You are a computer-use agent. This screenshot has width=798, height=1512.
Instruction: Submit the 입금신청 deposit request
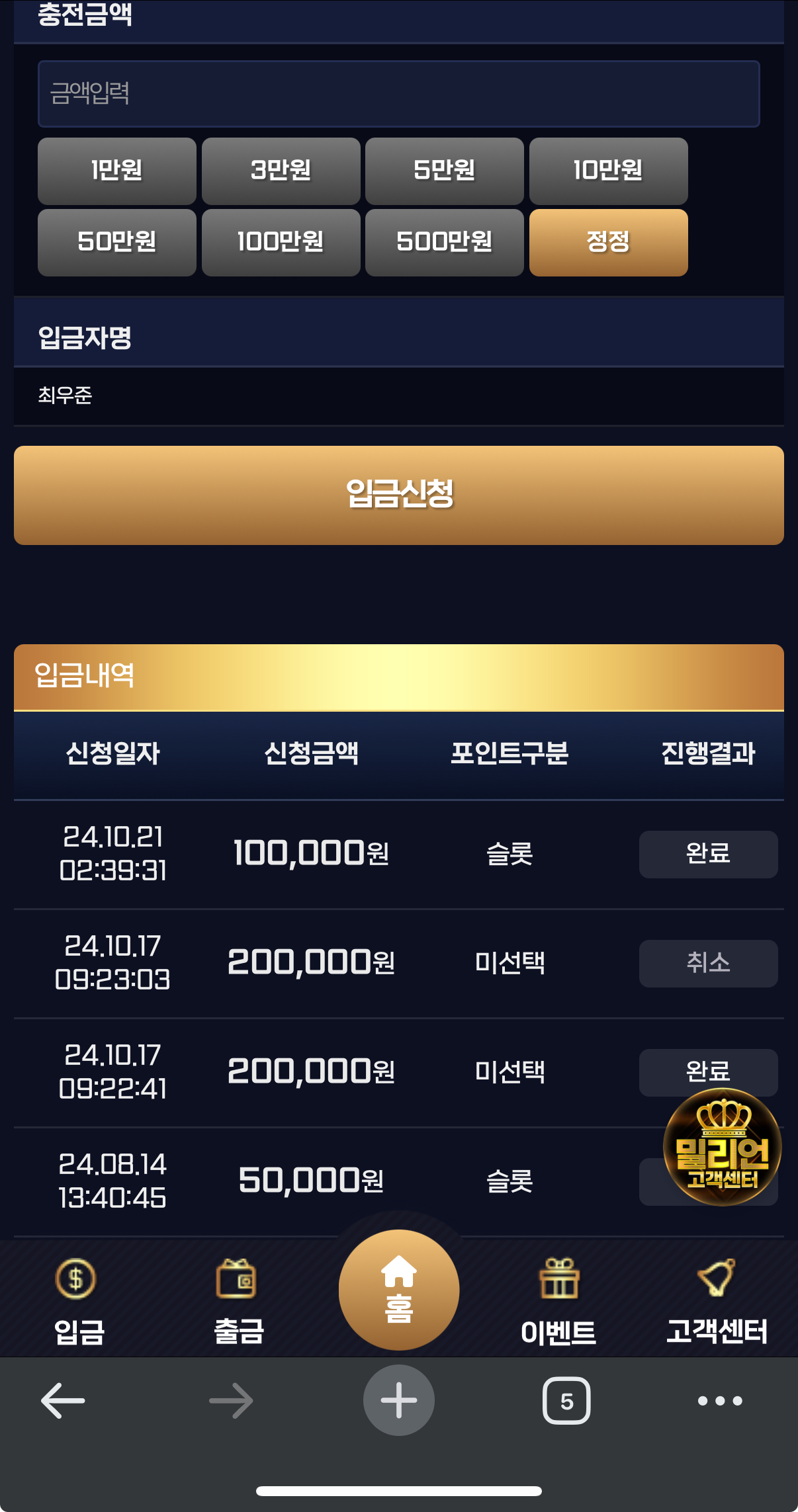398,495
